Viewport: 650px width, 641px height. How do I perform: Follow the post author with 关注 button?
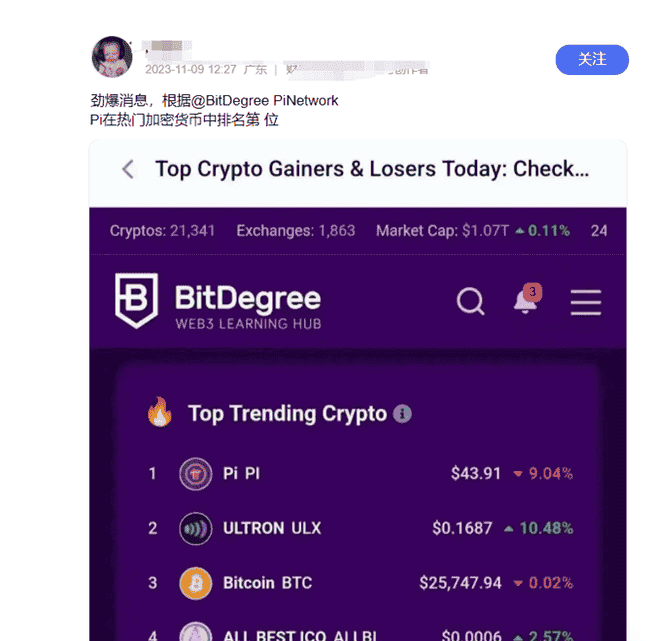coord(592,59)
